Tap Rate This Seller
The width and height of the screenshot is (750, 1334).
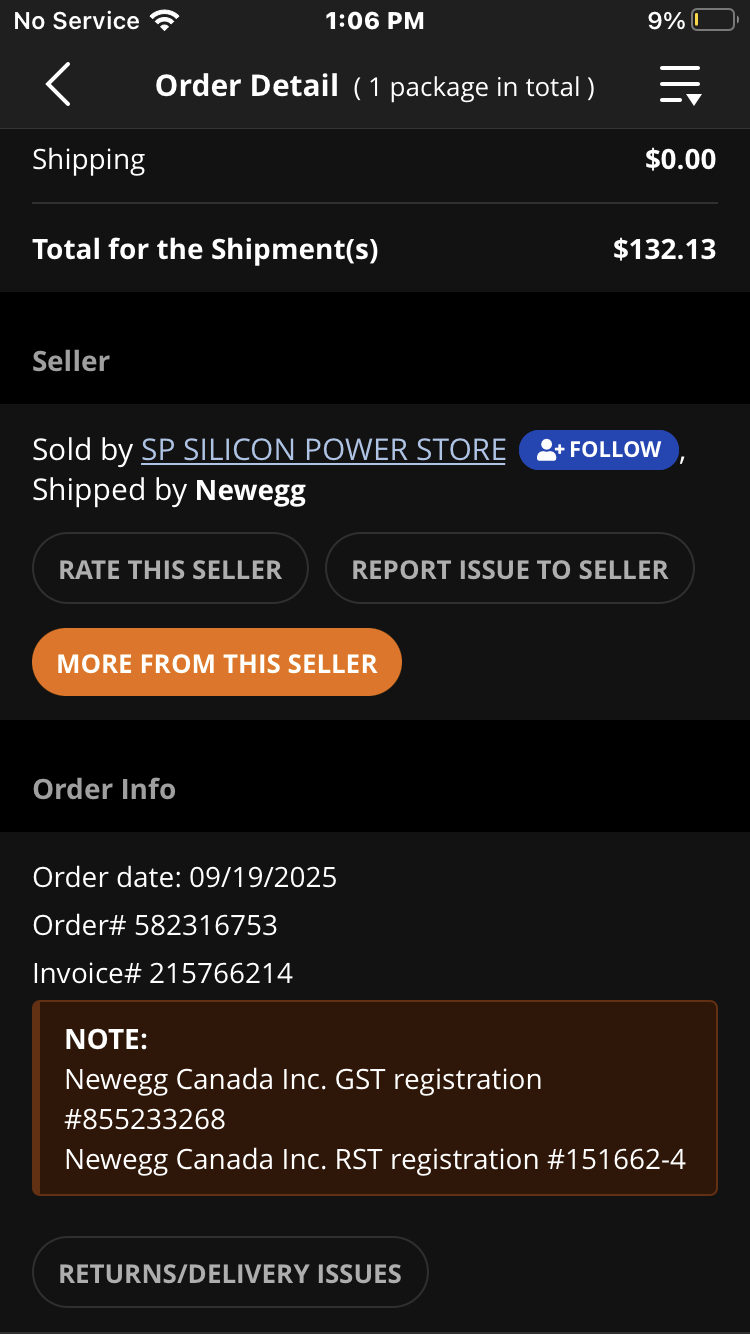tap(170, 569)
